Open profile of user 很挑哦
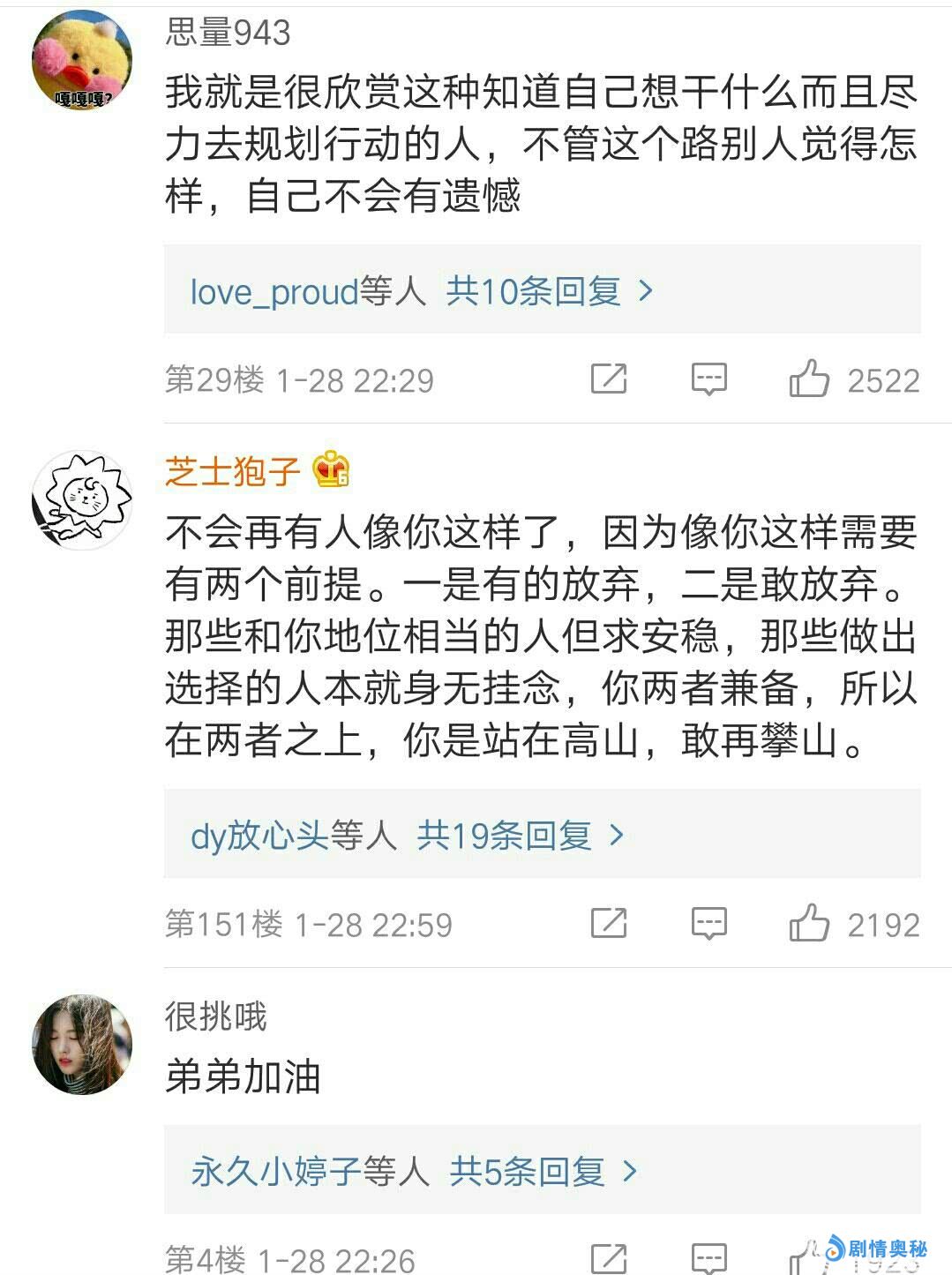Screen dimensions: 952x1275 click(x=215, y=1016)
